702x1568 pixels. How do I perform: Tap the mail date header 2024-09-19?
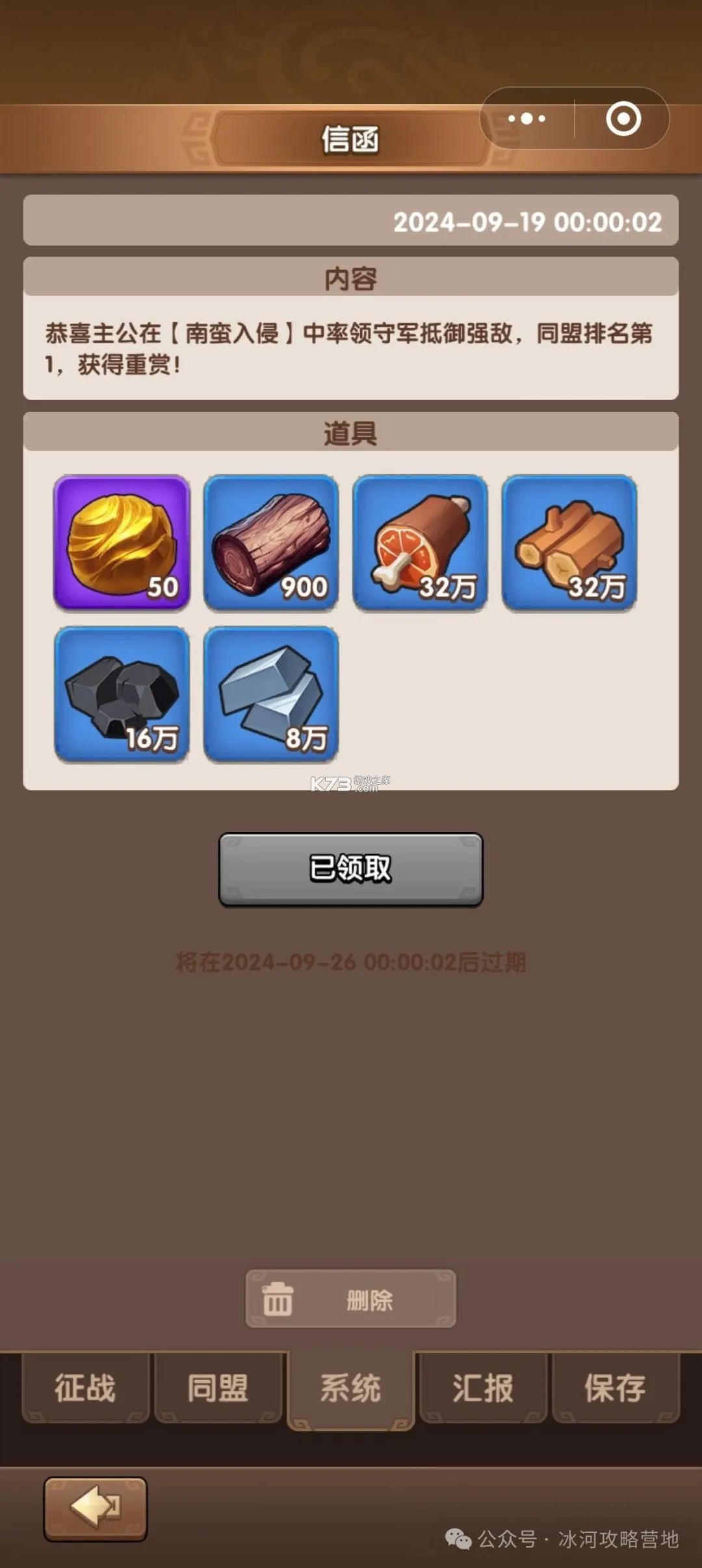(351, 222)
